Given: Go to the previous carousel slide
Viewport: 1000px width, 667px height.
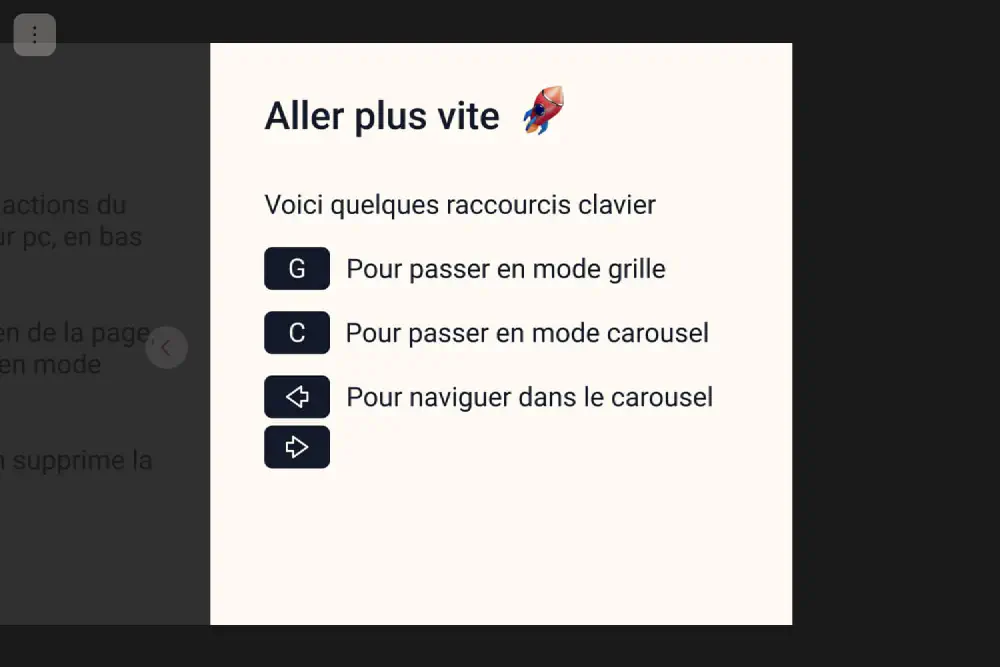Looking at the screenshot, I should click(166, 348).
